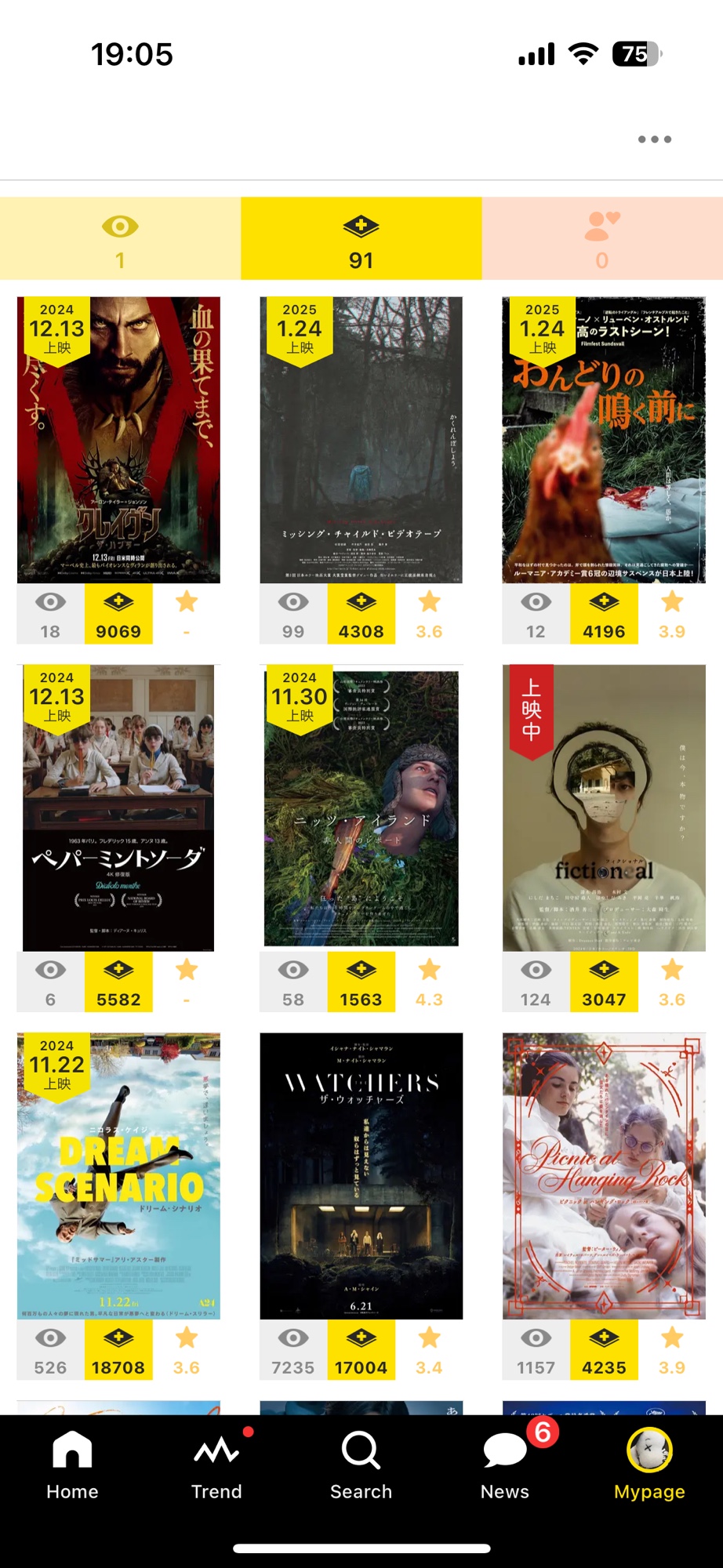This screenshot has width=723, height=1568.
Task: Select the clip list tab showing 91
Action: click(x=361, y=238)
